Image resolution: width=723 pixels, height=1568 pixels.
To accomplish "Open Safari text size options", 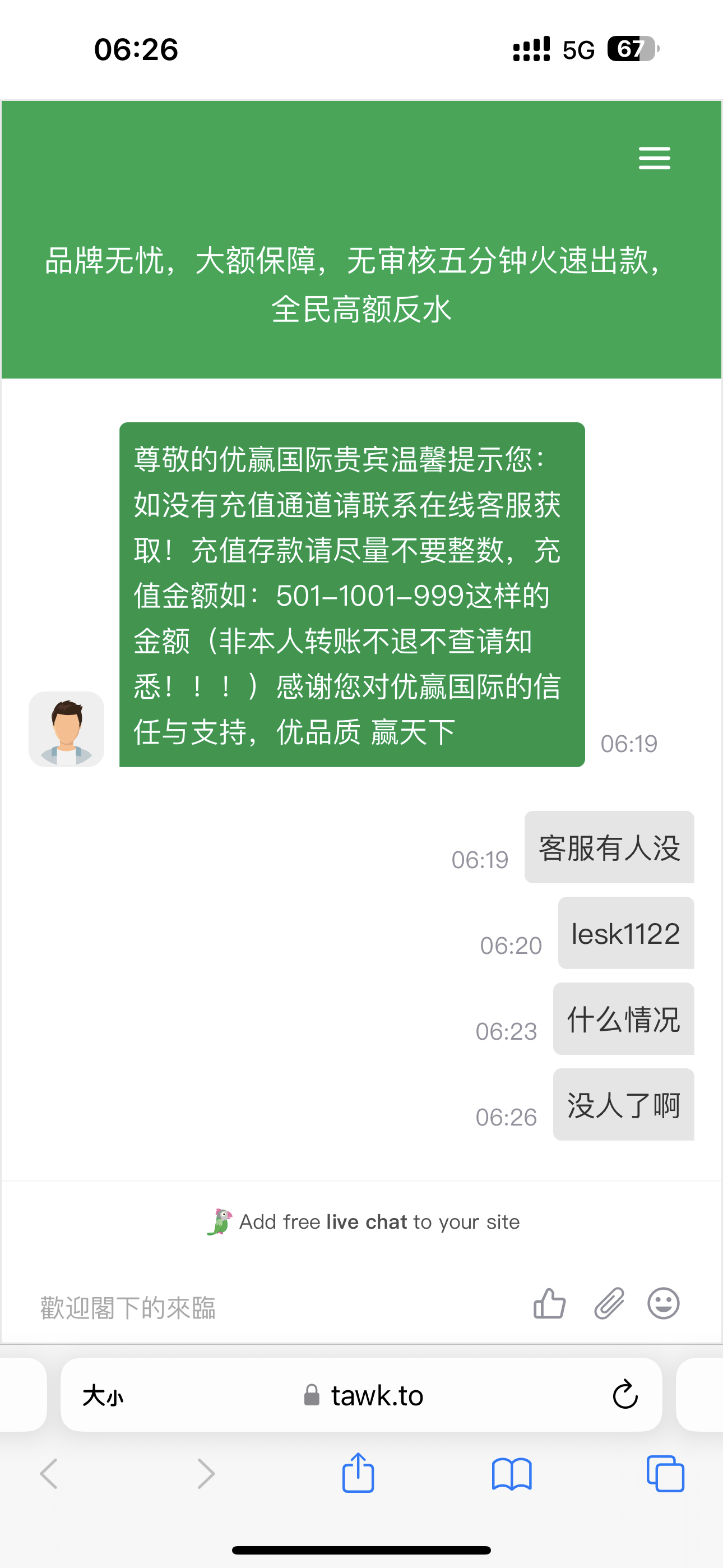I will click(102, 1395).
